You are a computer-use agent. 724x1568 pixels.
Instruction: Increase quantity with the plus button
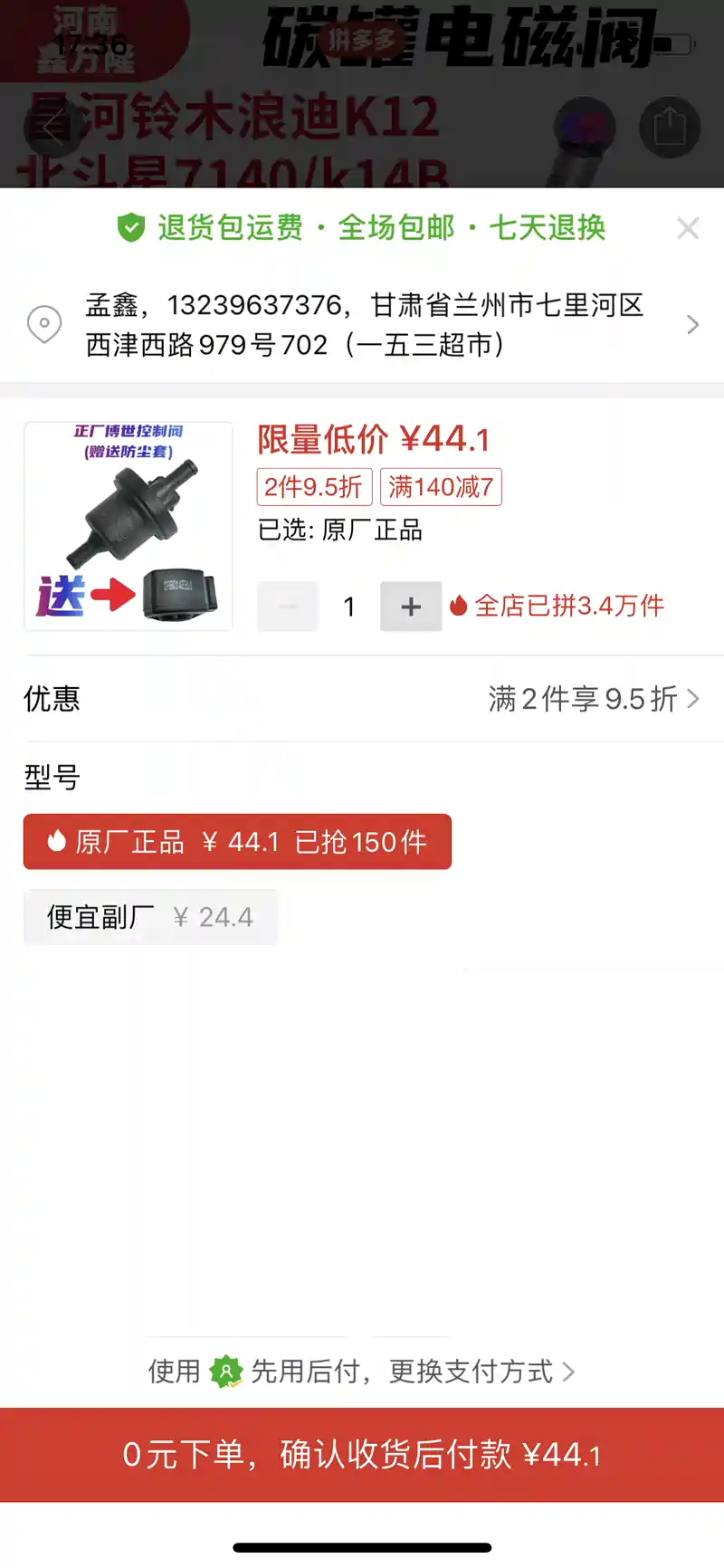point(411,607)
